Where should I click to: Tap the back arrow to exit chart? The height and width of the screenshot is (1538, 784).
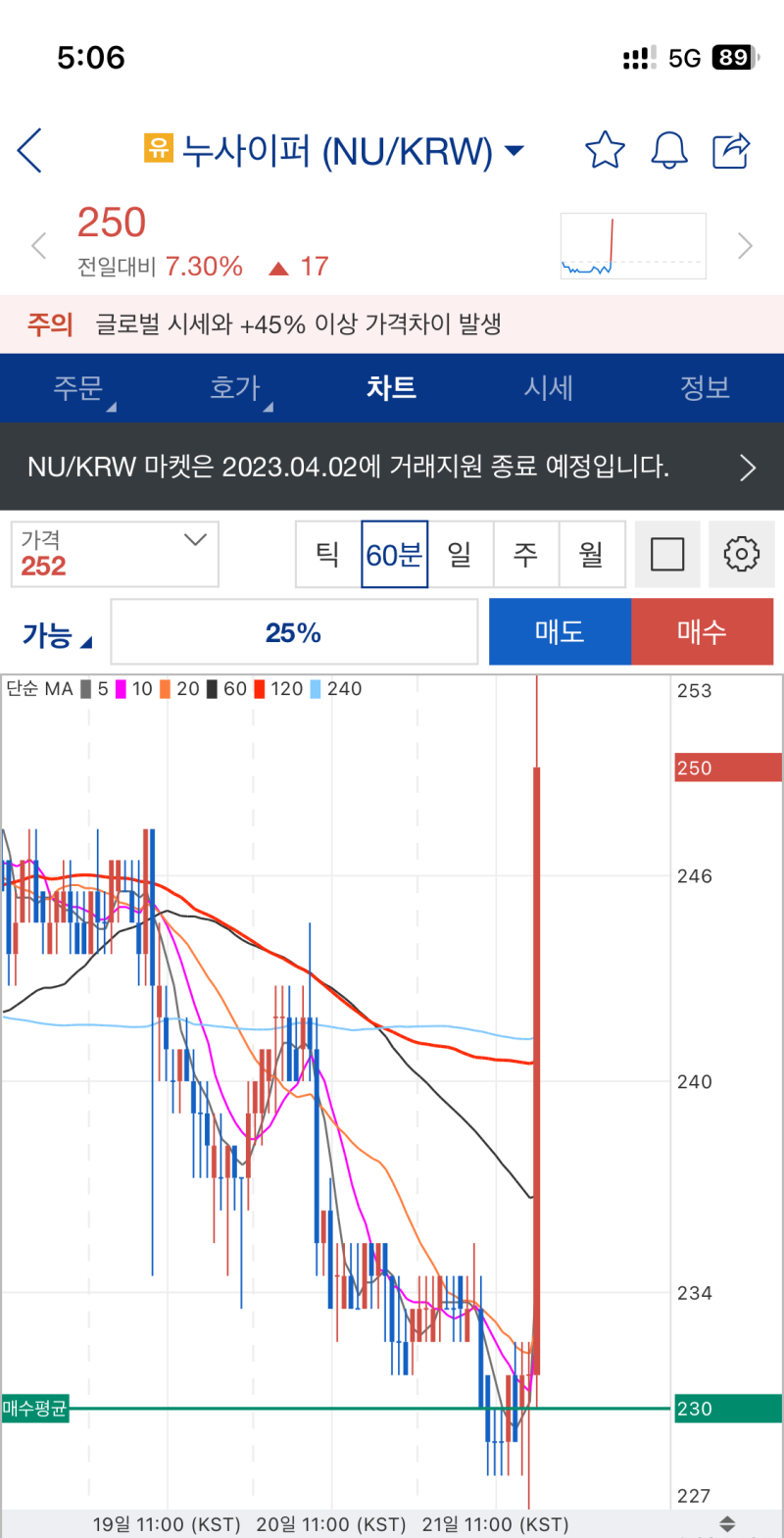[29, 150]
